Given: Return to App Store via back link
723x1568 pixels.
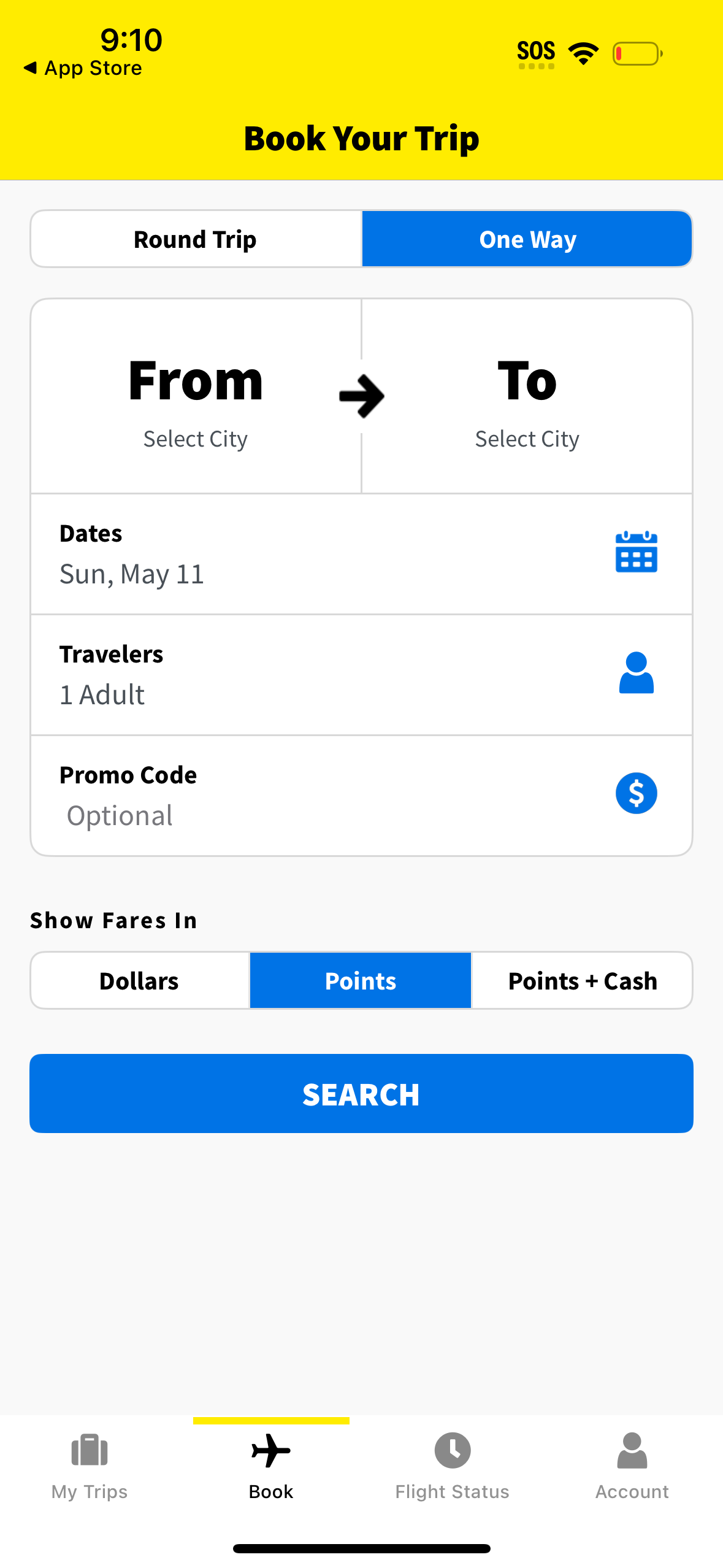Looking at the screenshot, I should (x=84, y=67).
